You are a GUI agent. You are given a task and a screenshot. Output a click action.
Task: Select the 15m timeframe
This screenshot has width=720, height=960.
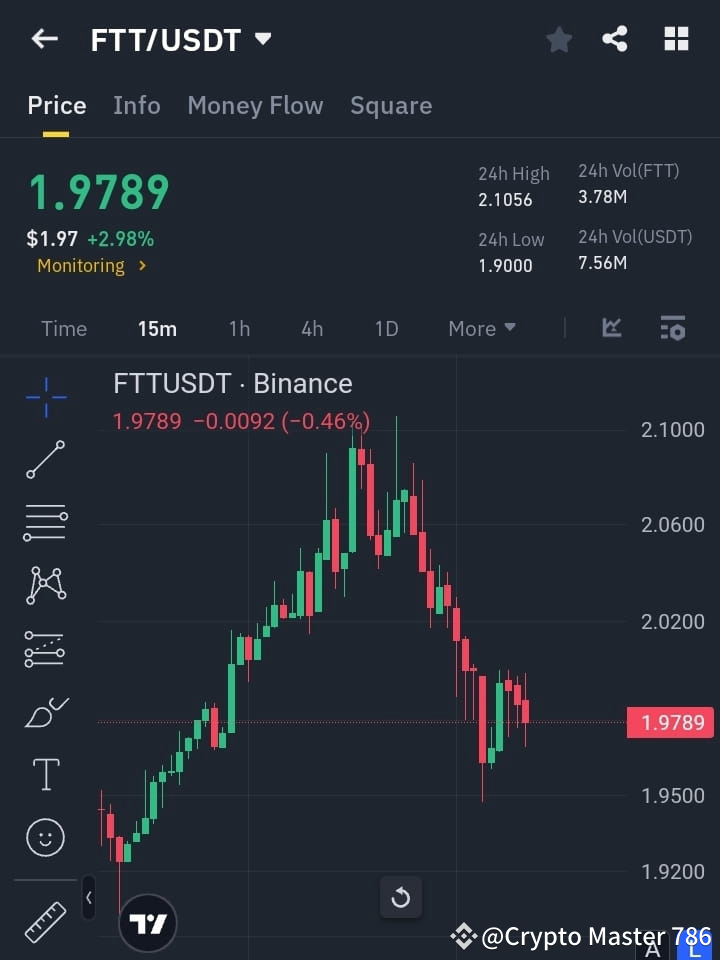point(157,328)
